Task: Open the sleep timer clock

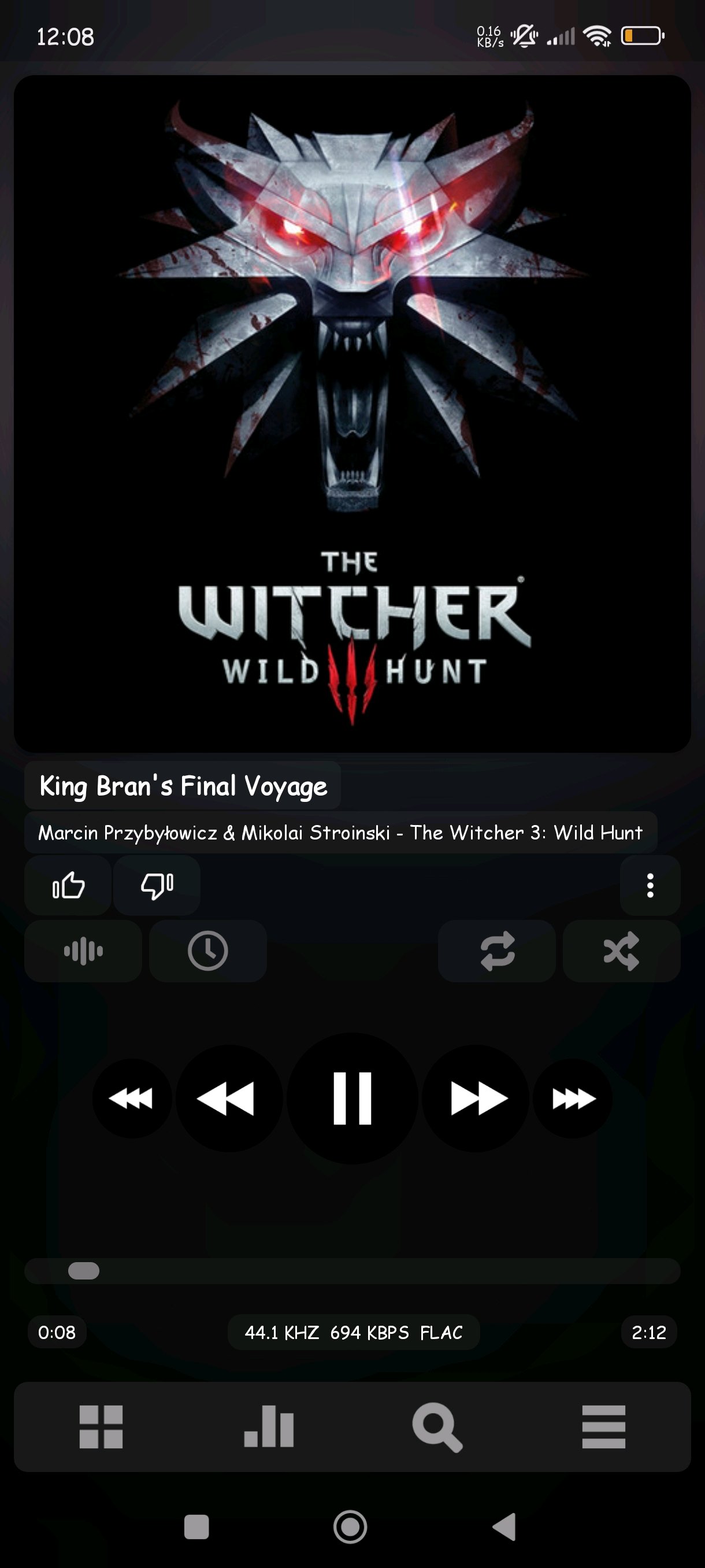Action: tap(207, 950)
